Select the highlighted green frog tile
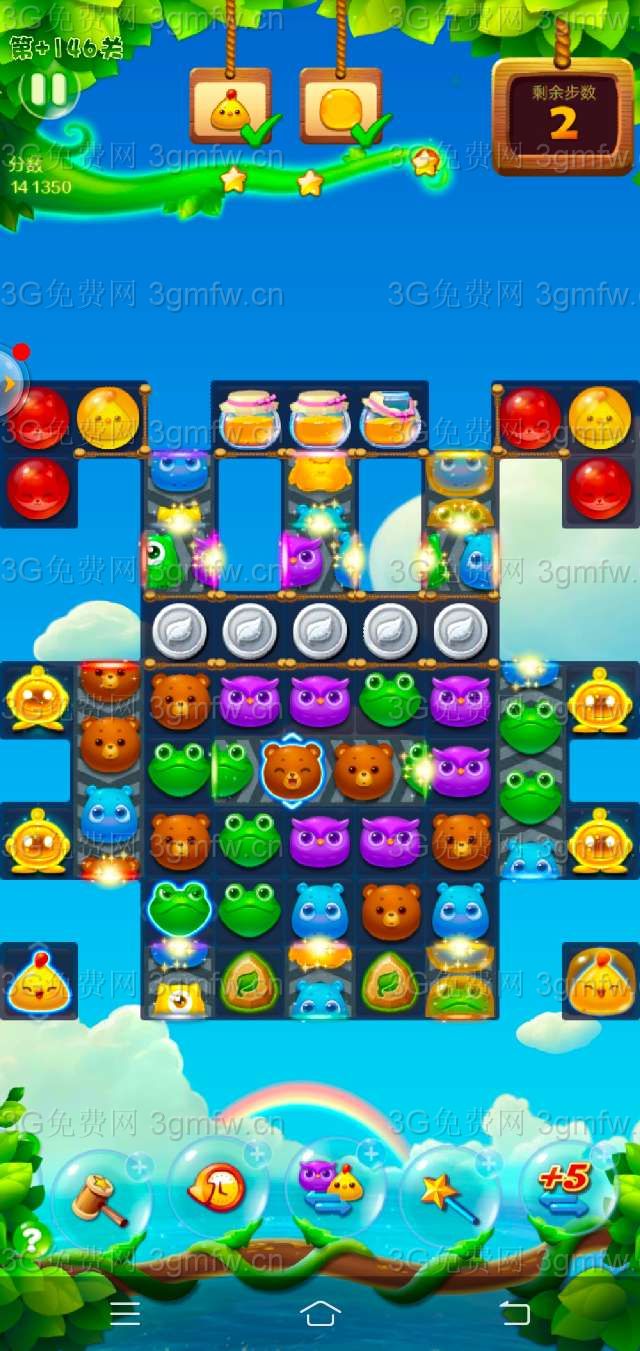 [x=180, y=908]
